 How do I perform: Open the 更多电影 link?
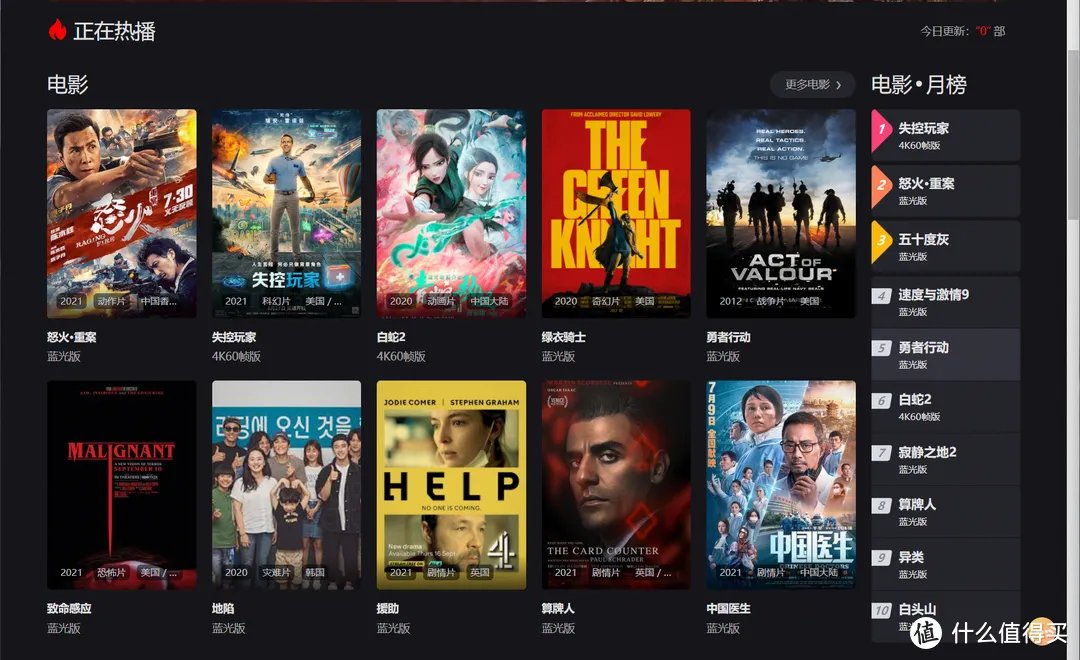[812, 85]
